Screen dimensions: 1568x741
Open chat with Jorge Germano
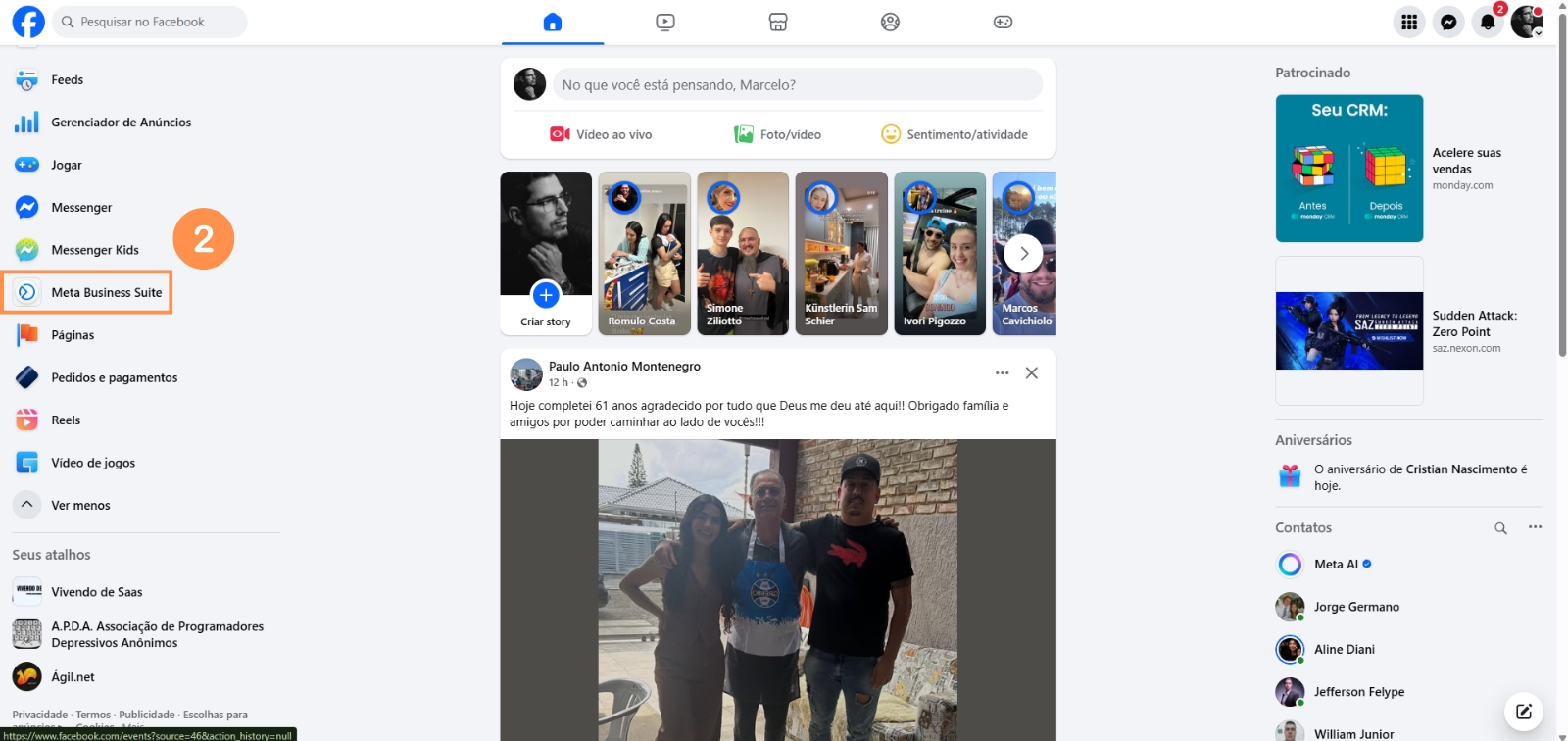1356,607
